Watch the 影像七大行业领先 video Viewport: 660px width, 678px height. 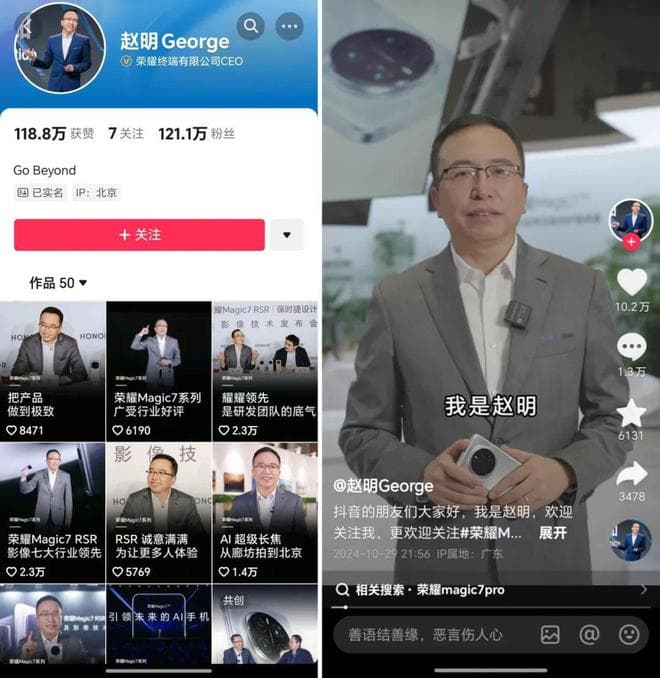[53, 513]
